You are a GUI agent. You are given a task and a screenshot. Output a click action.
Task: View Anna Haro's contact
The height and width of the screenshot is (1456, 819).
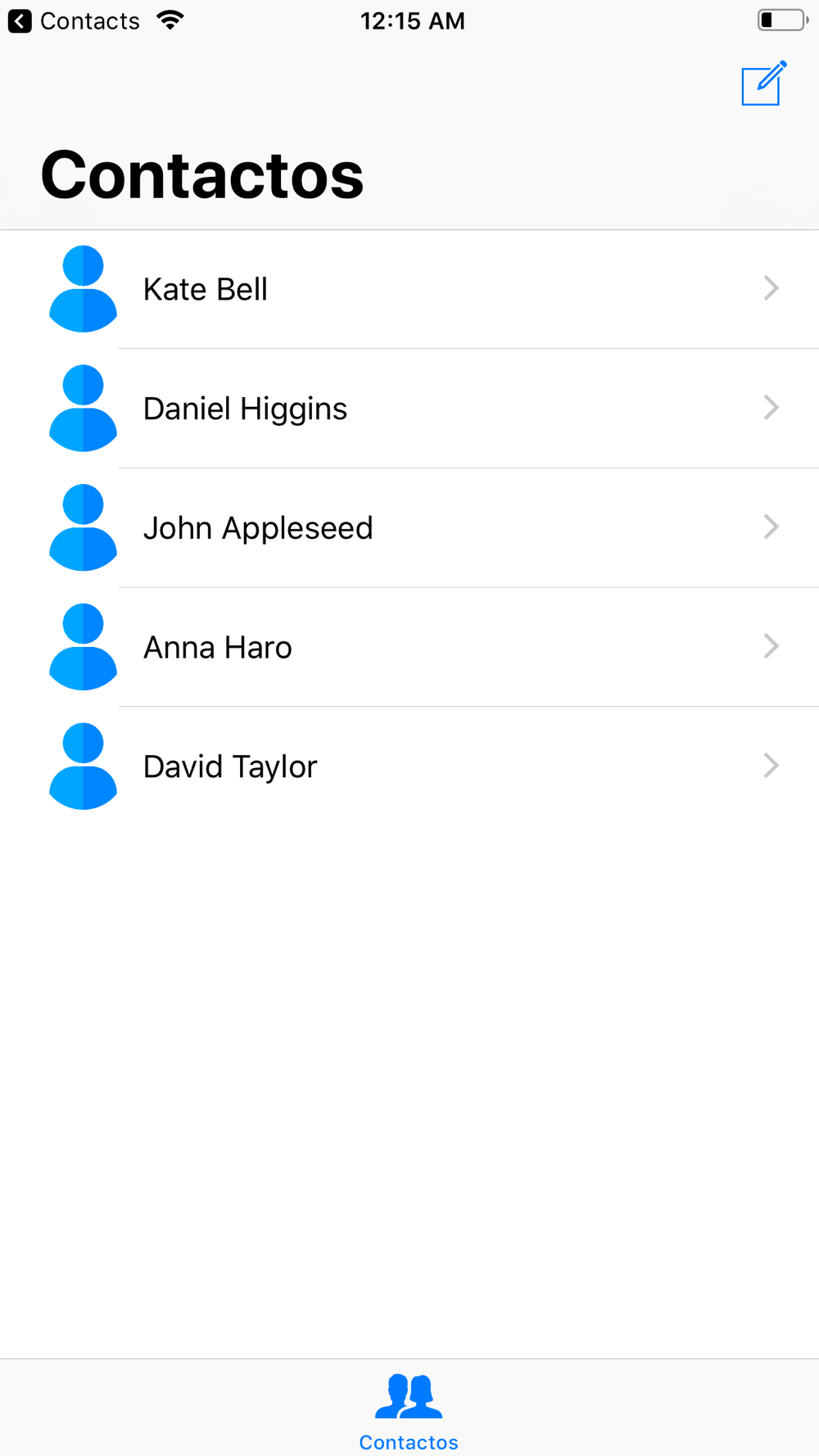(x=409, y=648)
